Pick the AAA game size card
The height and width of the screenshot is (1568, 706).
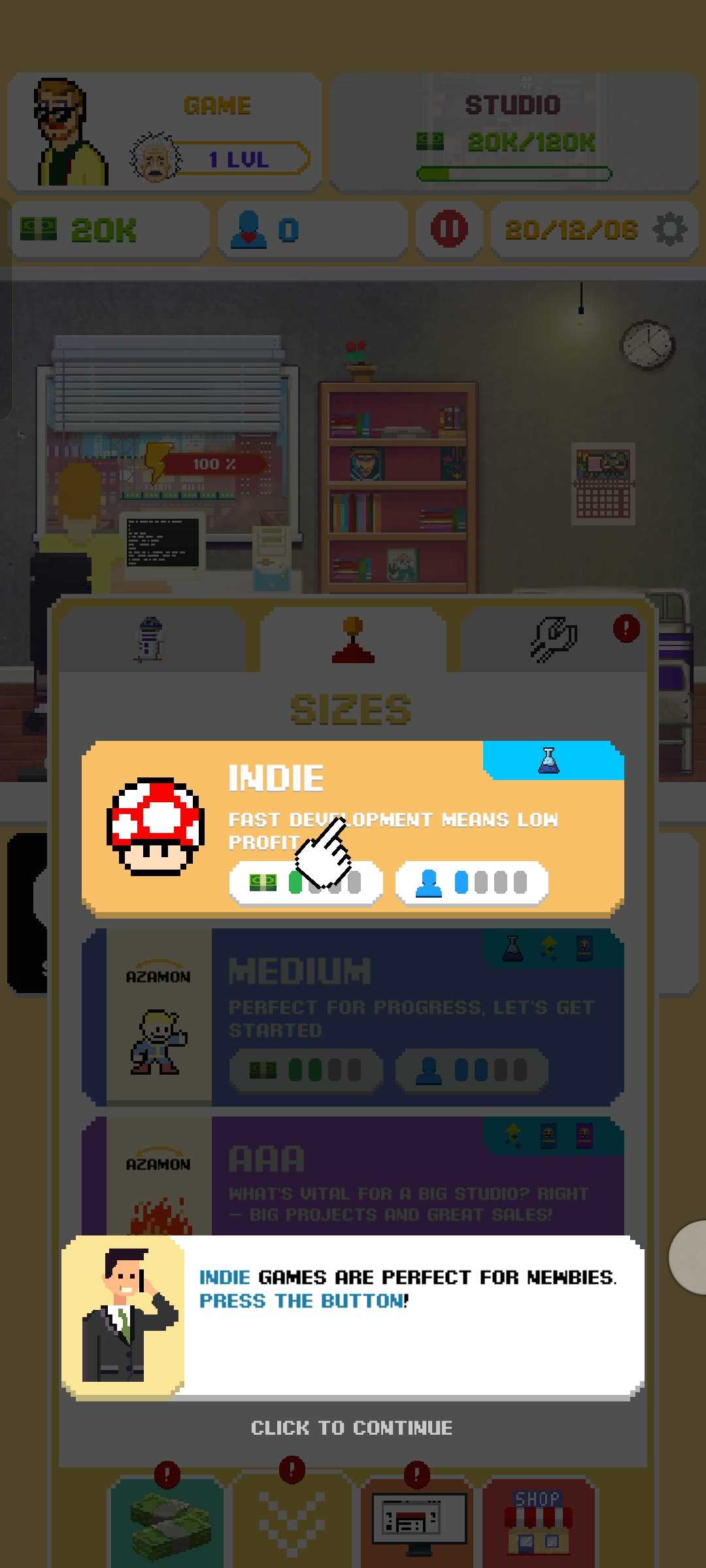point(353,1176)
